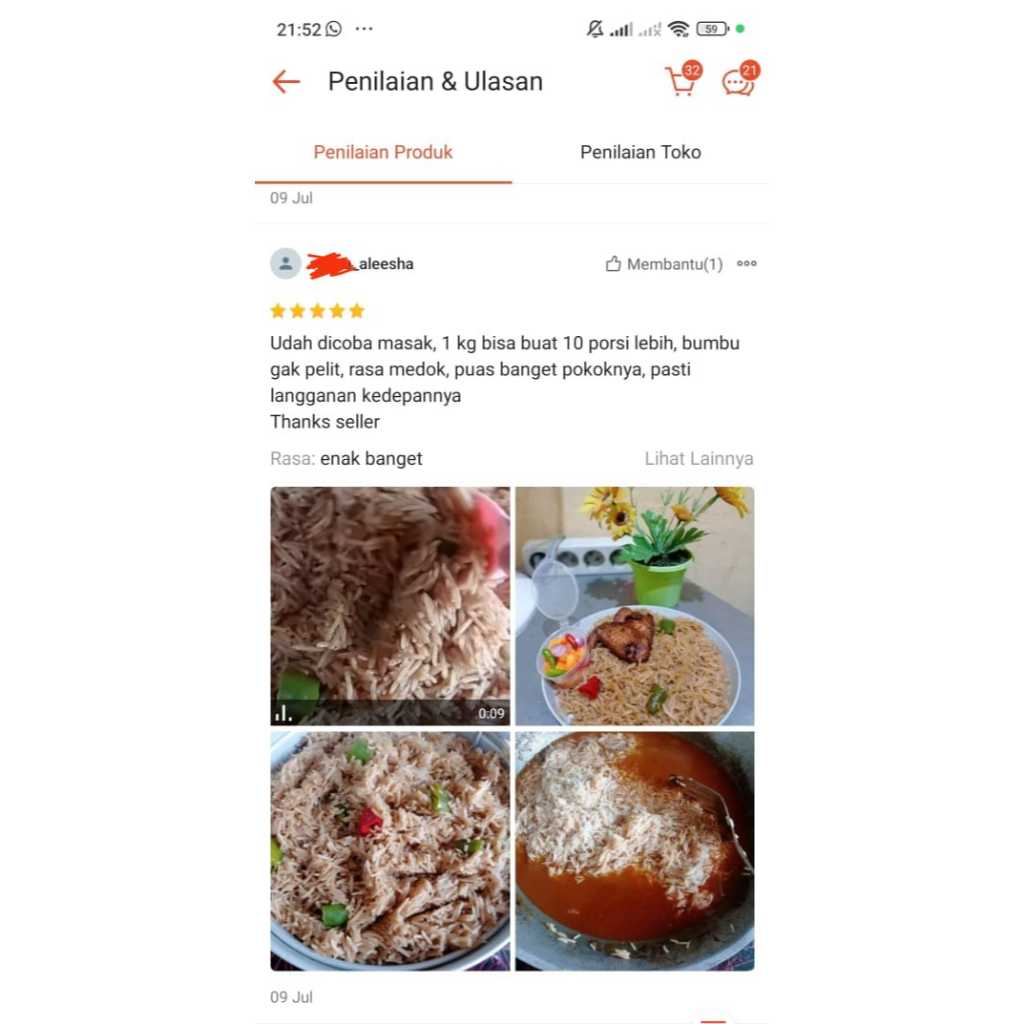Open the chat messages icon

point(738,82)
